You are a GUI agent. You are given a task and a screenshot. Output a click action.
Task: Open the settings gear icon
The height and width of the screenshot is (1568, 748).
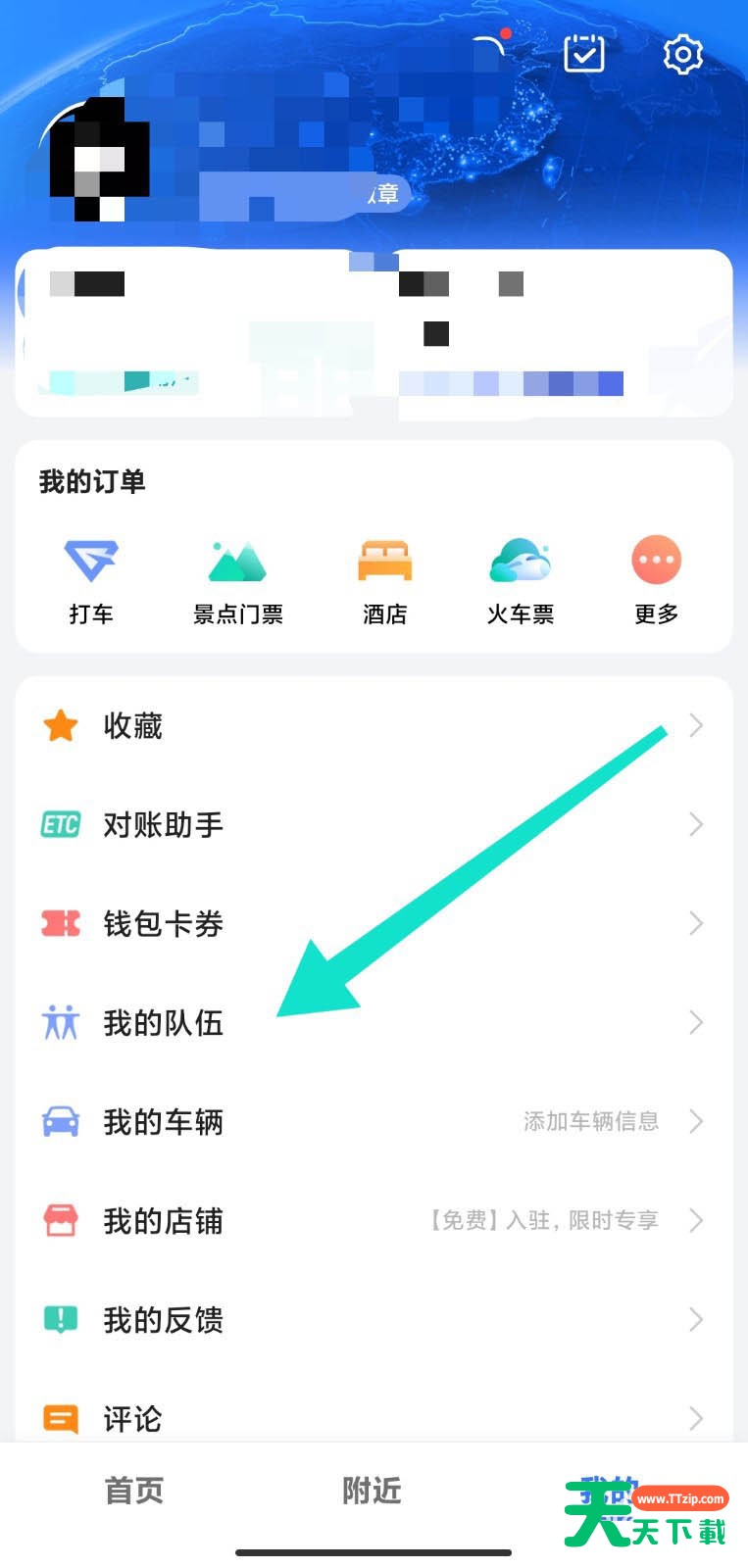coord(682,54)
